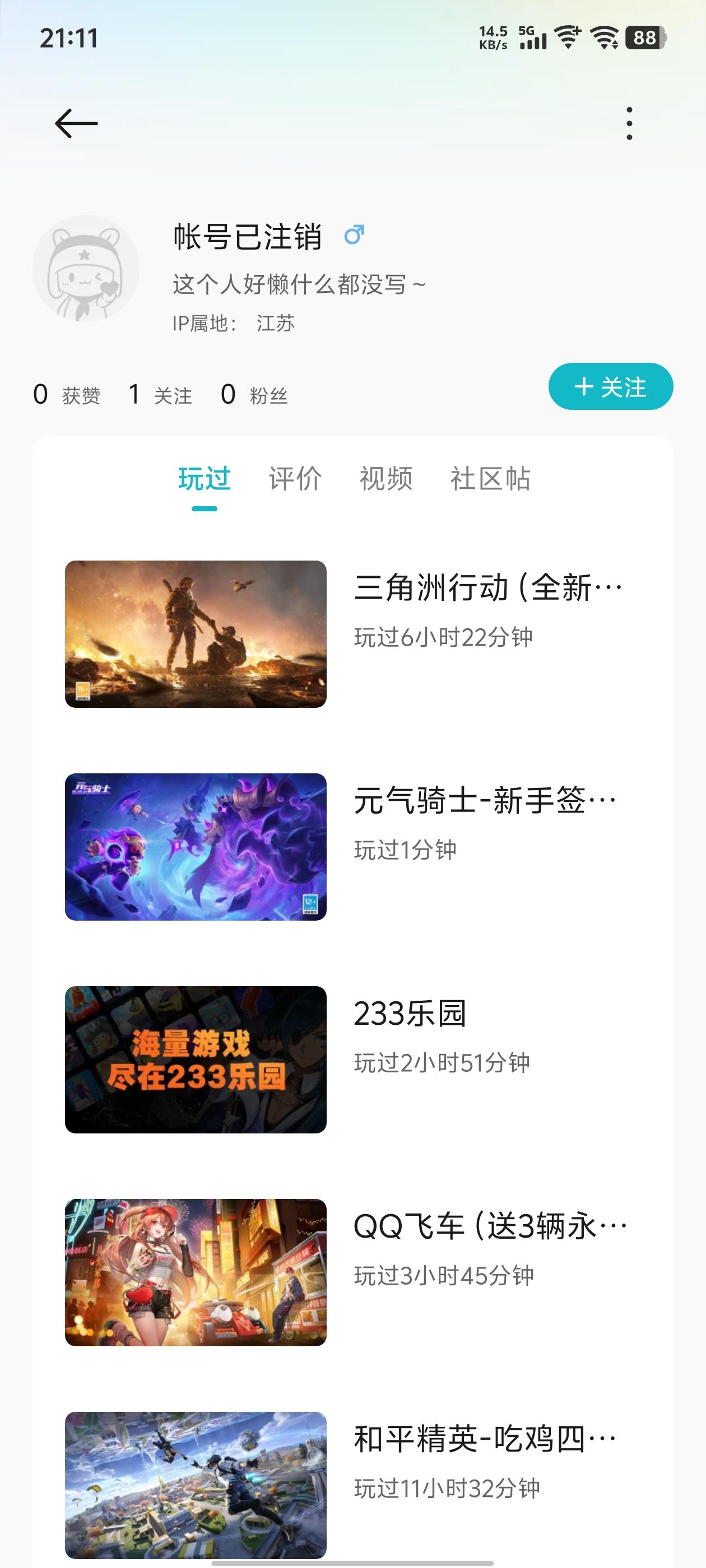View the 粉丝 followers list
The height and width of the screenshot is (1568, 706).
coord(254,395)
